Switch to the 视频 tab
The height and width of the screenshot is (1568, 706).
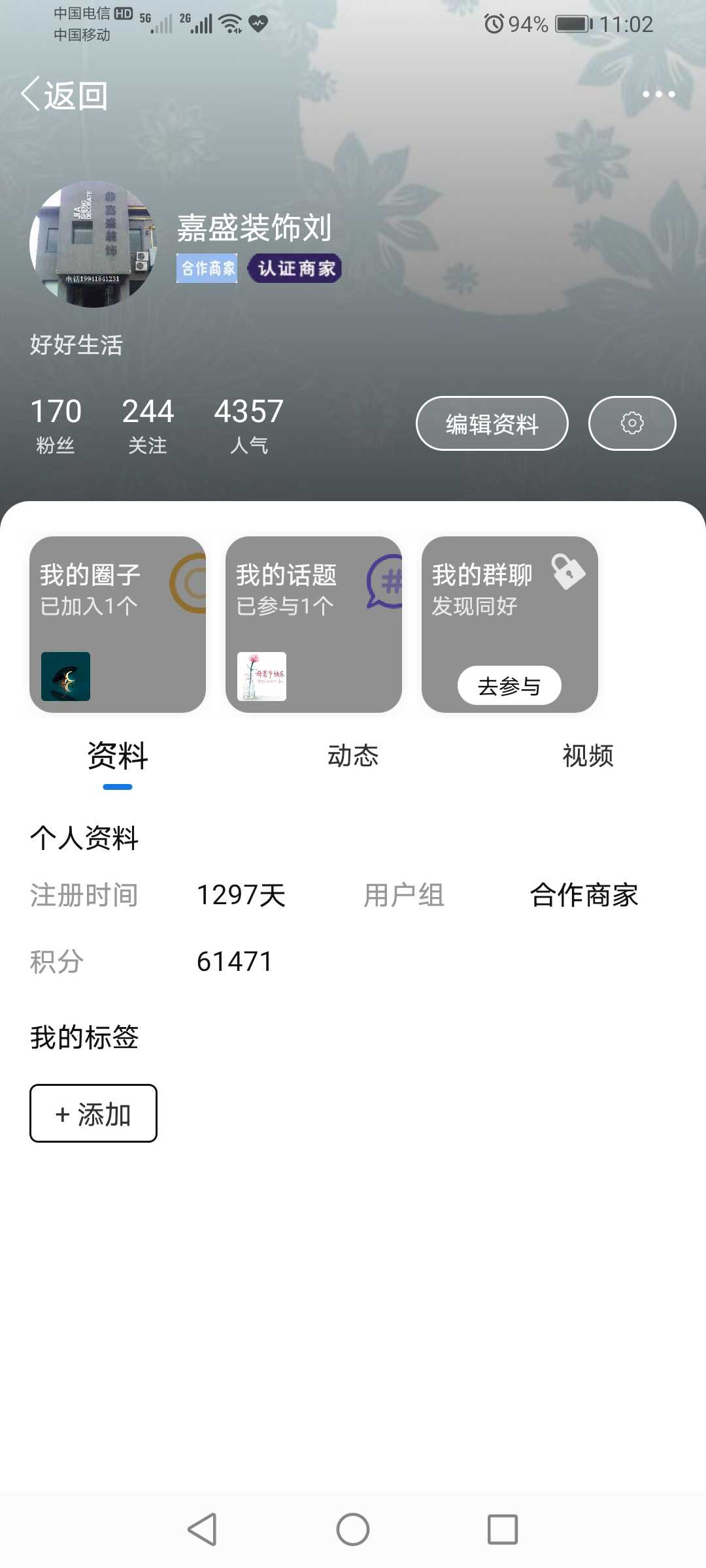pyautogui.click(x=588, y=756)
